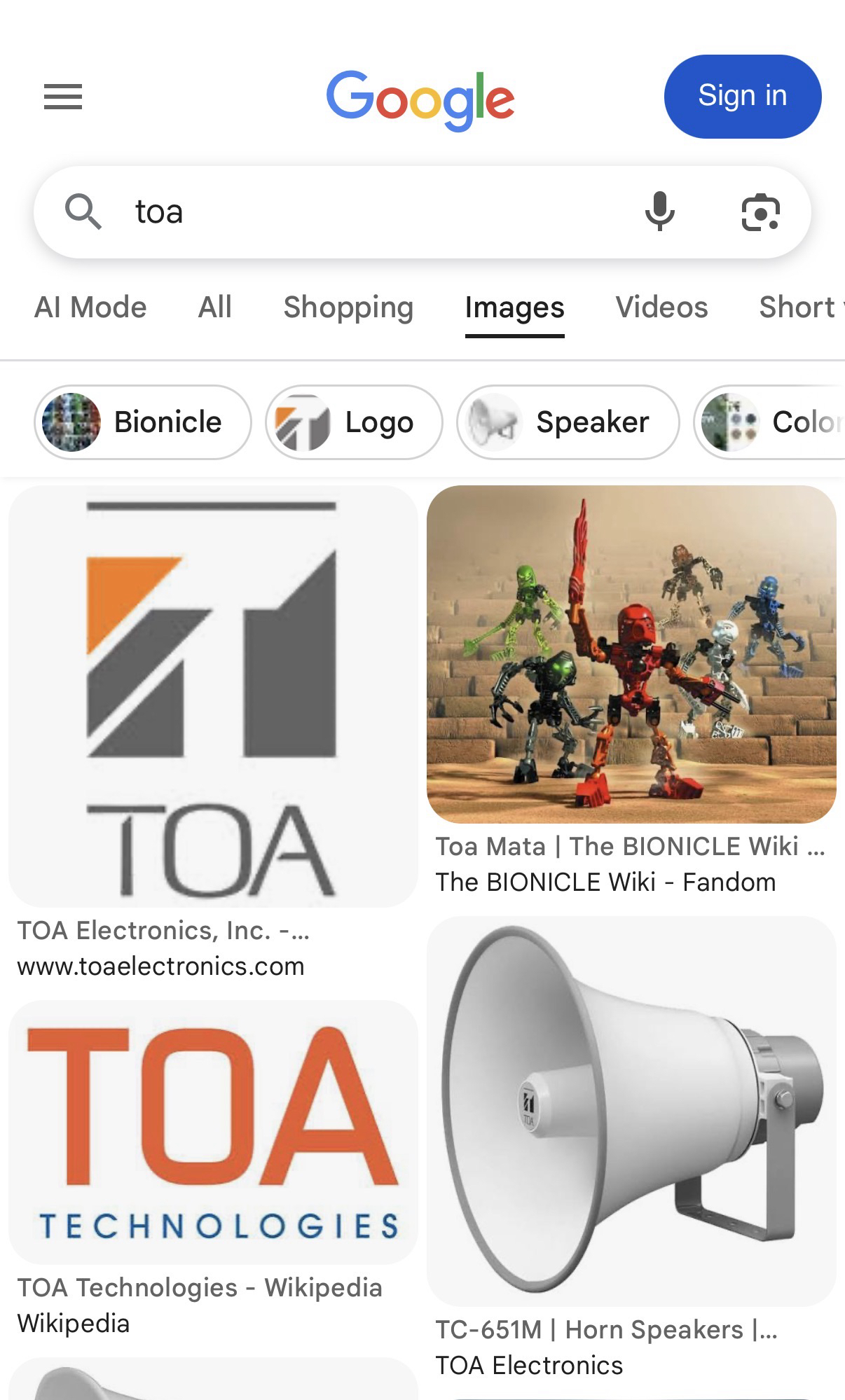This screenshot has width=845, height=1400.
Task: View the Toa Mata BIONICLE Wiki image
Action: 631,654
